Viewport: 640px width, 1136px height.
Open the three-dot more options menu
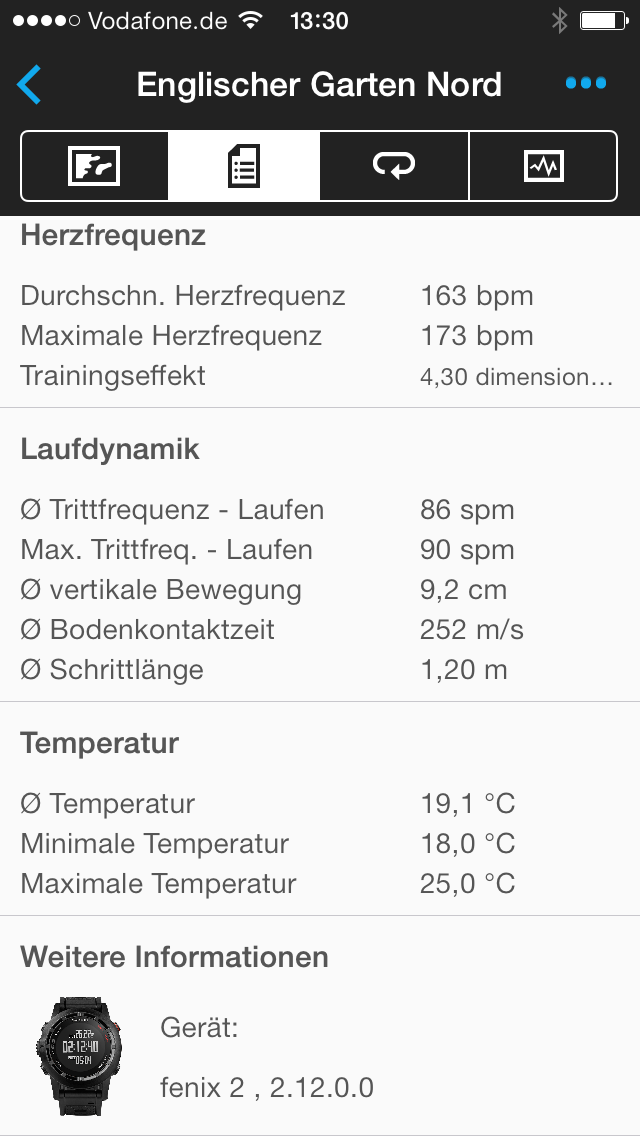click(585, 84)
